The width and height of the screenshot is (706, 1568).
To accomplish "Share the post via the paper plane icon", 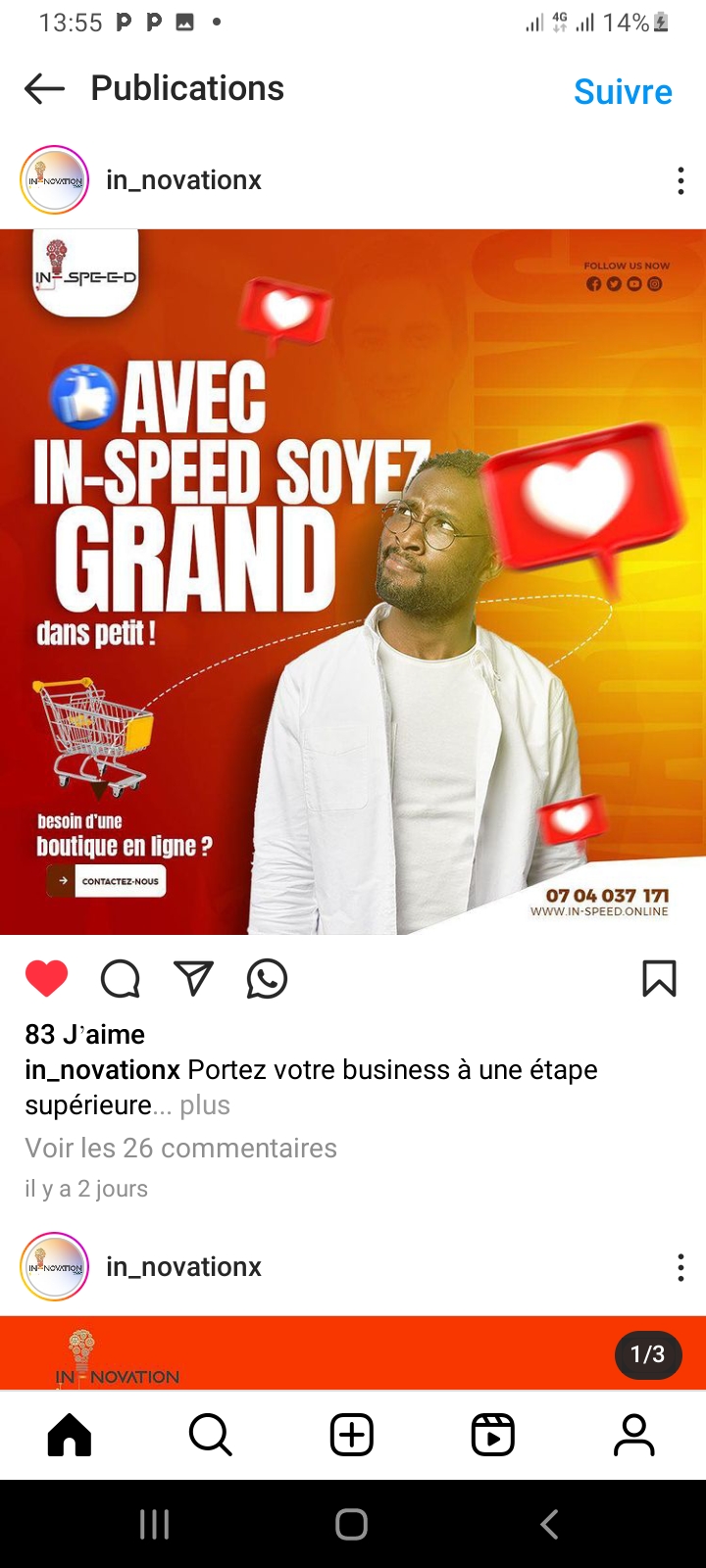I will 193,978.
